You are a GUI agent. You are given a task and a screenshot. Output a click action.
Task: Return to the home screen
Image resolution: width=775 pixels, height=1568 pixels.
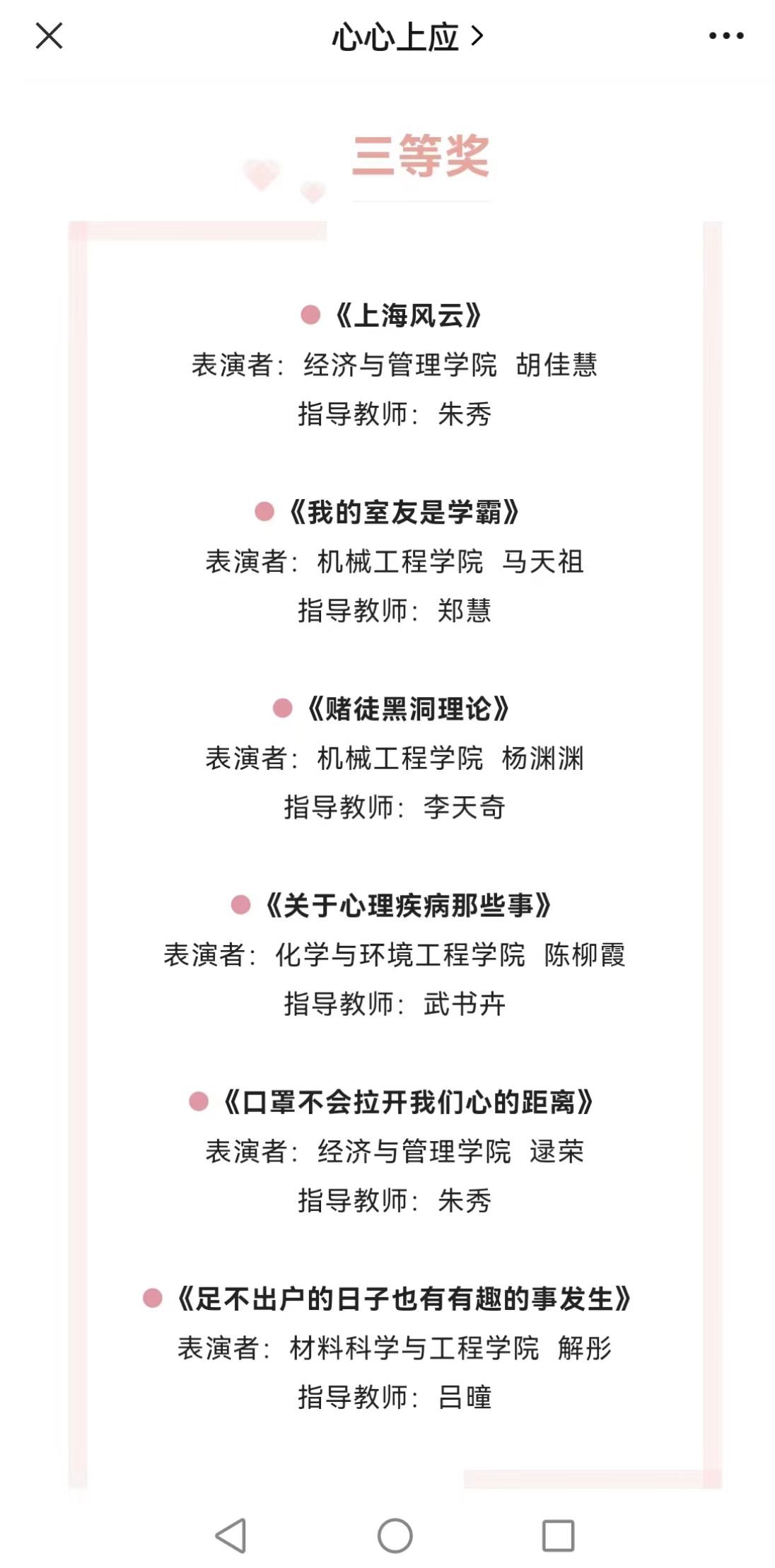pos(395,1535)
